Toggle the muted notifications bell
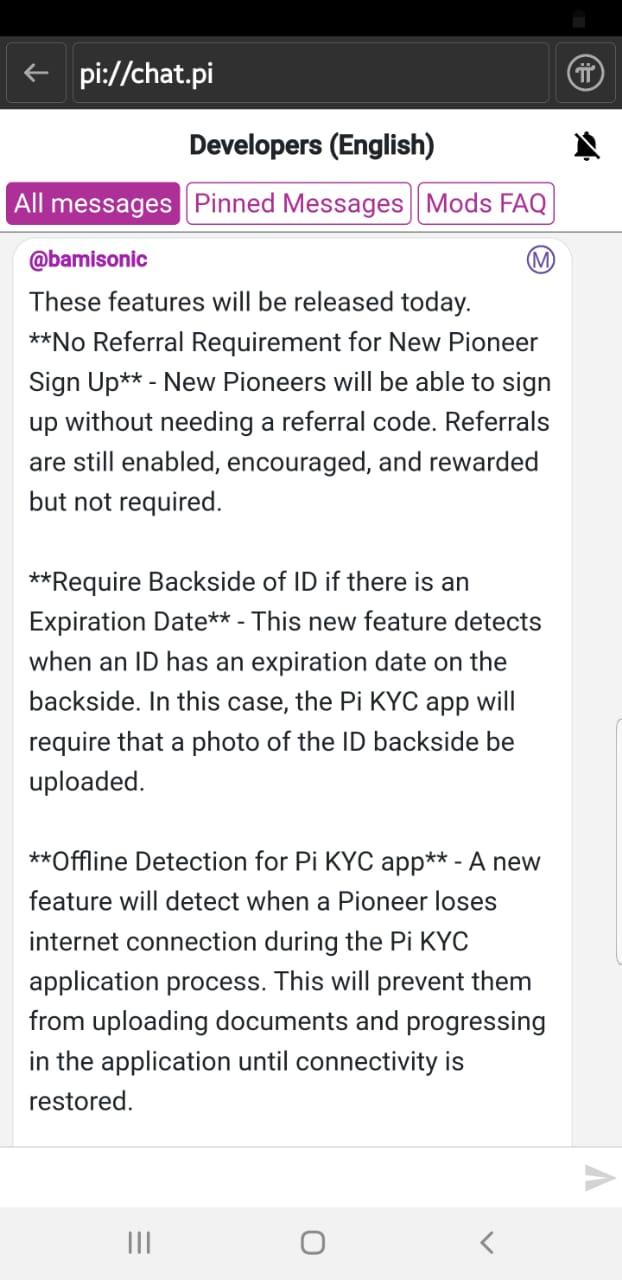The image size is (622, 1280). (x=587, y=146)
